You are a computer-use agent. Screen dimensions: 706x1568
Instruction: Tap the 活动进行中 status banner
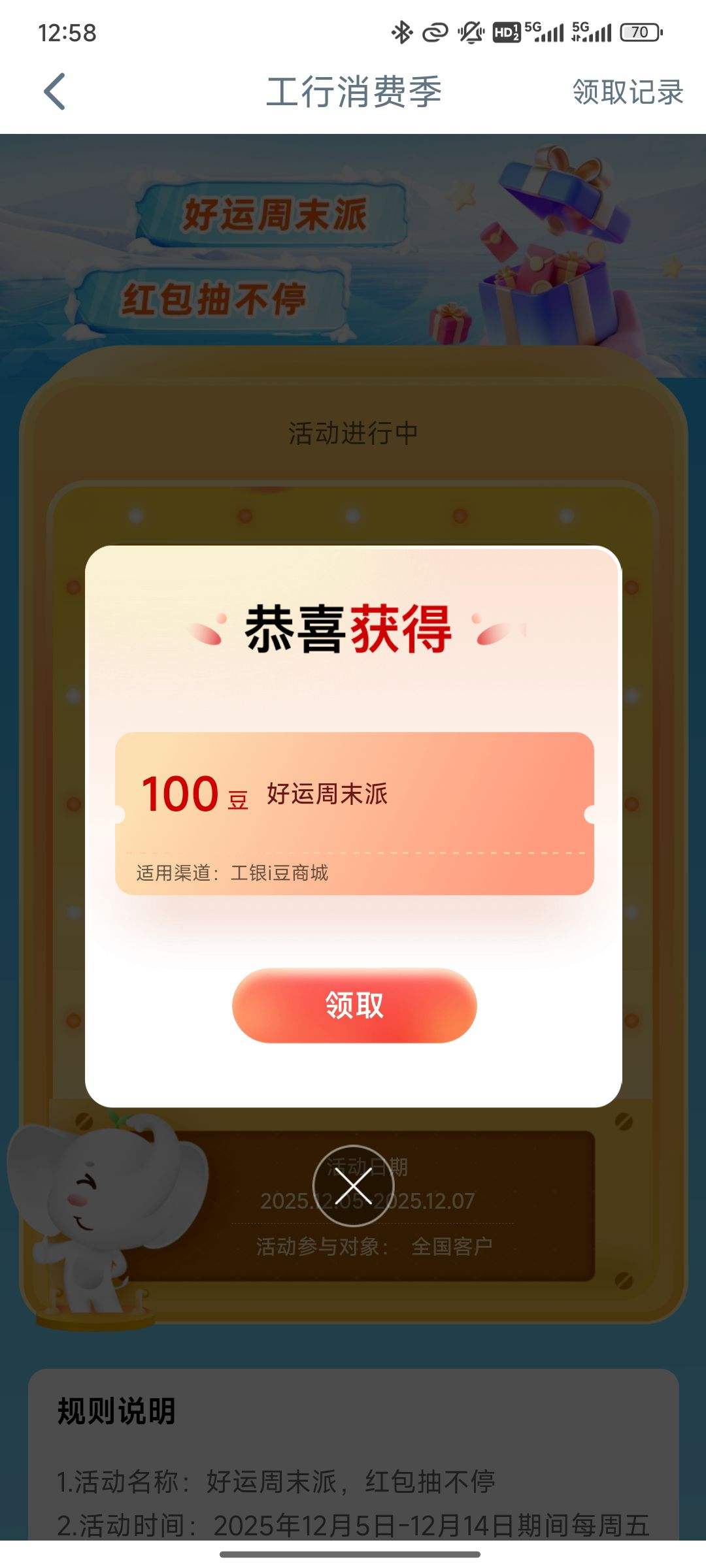click(x=353, y=431)
